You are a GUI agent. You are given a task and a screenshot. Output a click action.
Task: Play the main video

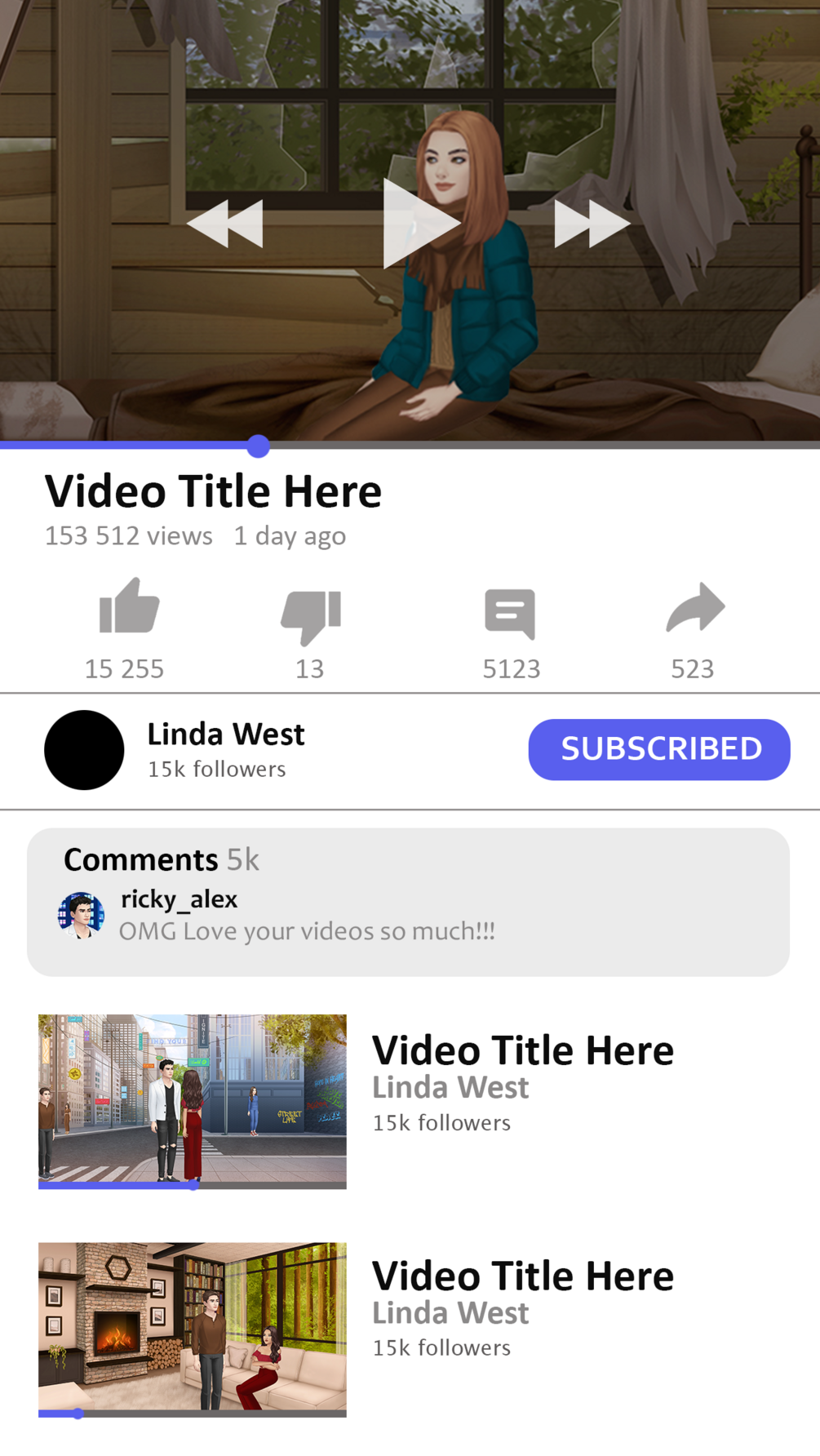(419, 224)
